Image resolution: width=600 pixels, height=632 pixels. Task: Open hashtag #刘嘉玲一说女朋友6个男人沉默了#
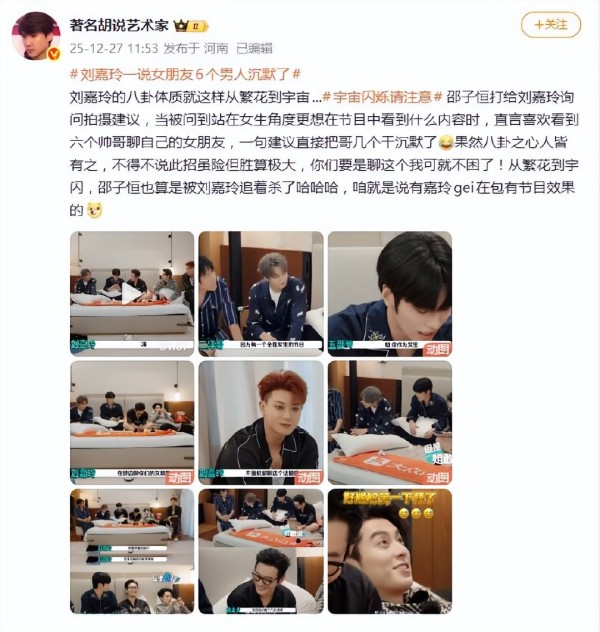click(184, 75)
